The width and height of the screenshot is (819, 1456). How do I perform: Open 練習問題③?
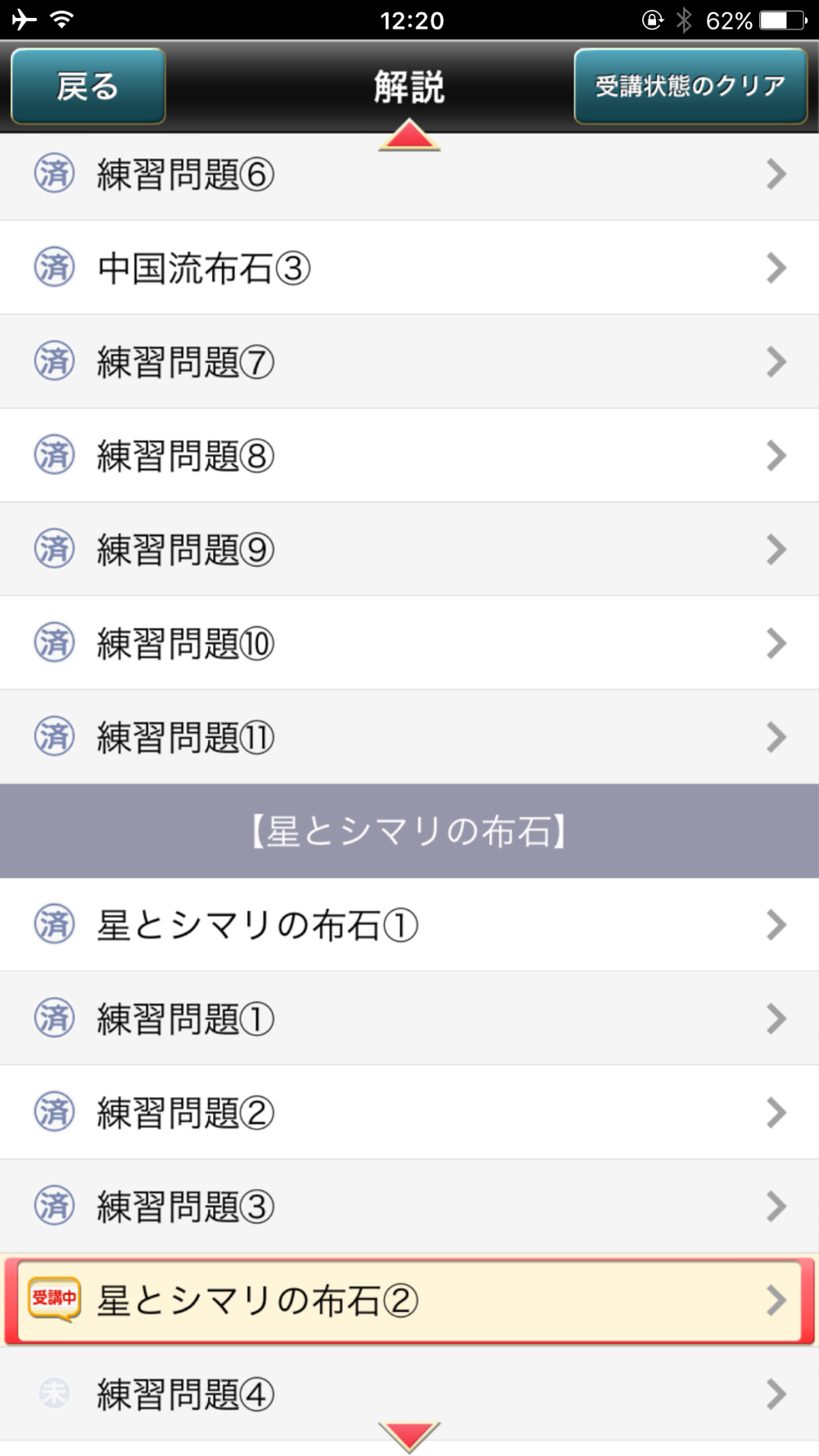click(x=409, y=1206)
